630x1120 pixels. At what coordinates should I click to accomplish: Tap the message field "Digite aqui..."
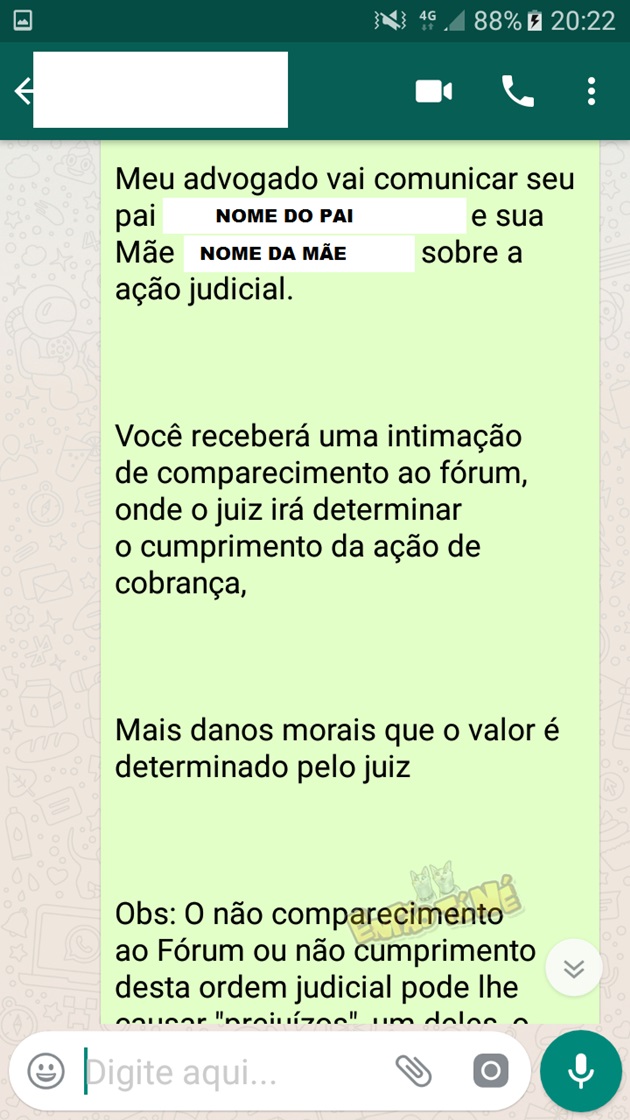[236, 1072]
